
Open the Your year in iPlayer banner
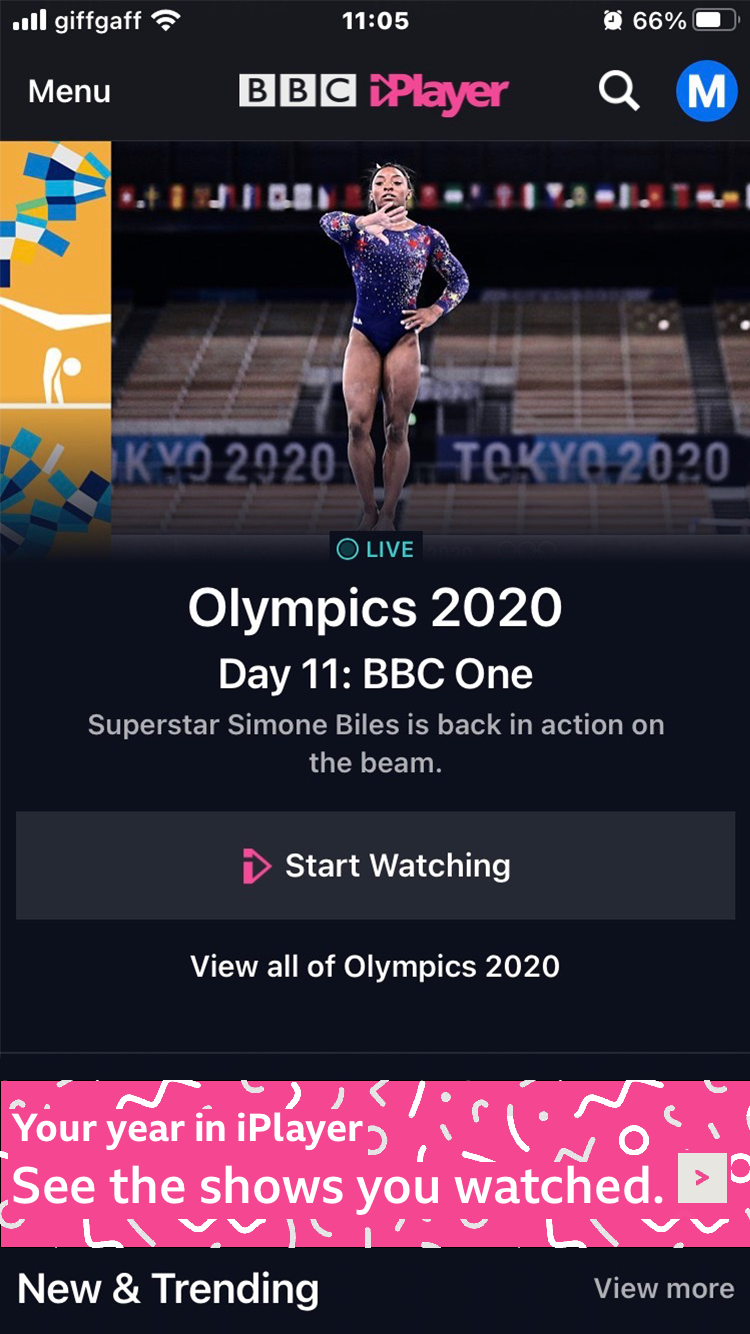click(x=375, y=1163)
